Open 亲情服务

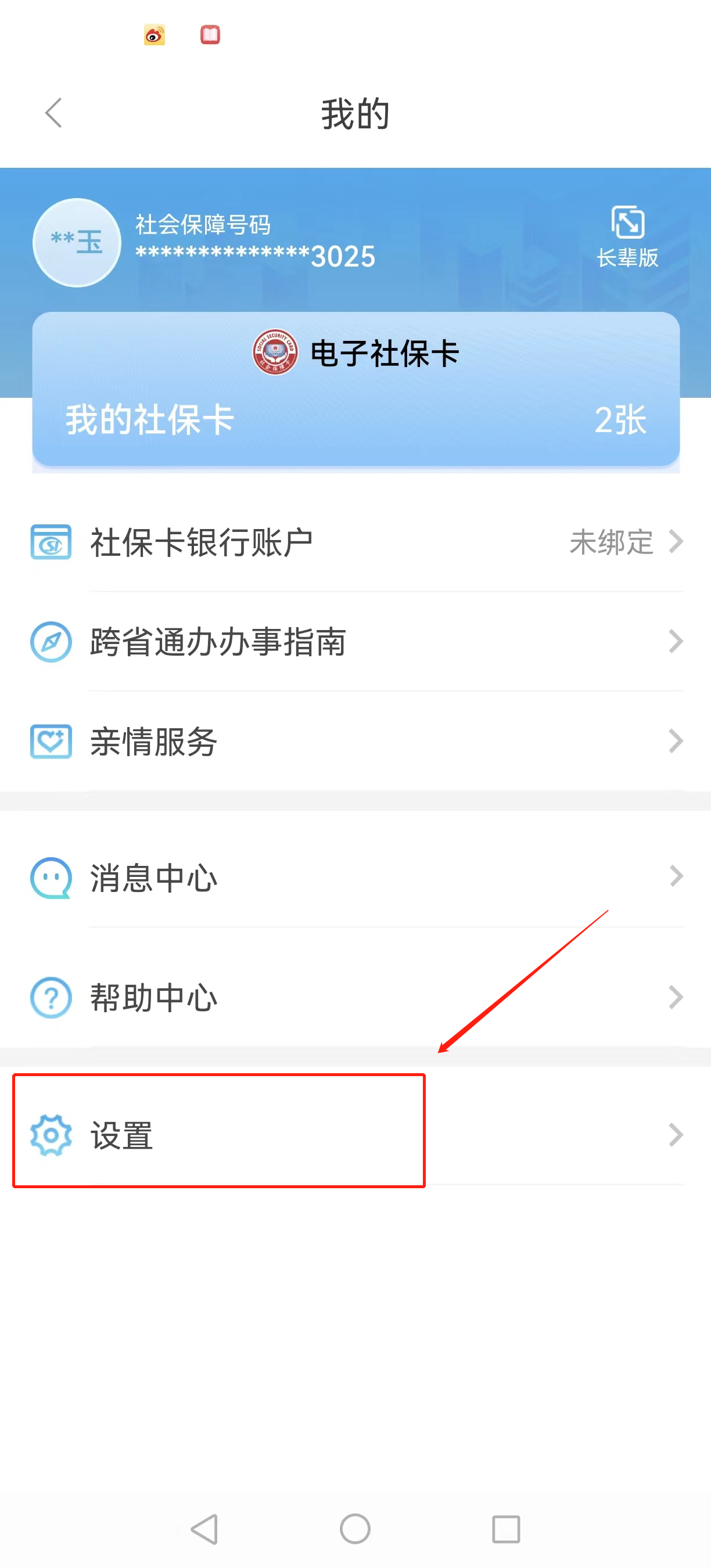(355, 742)
